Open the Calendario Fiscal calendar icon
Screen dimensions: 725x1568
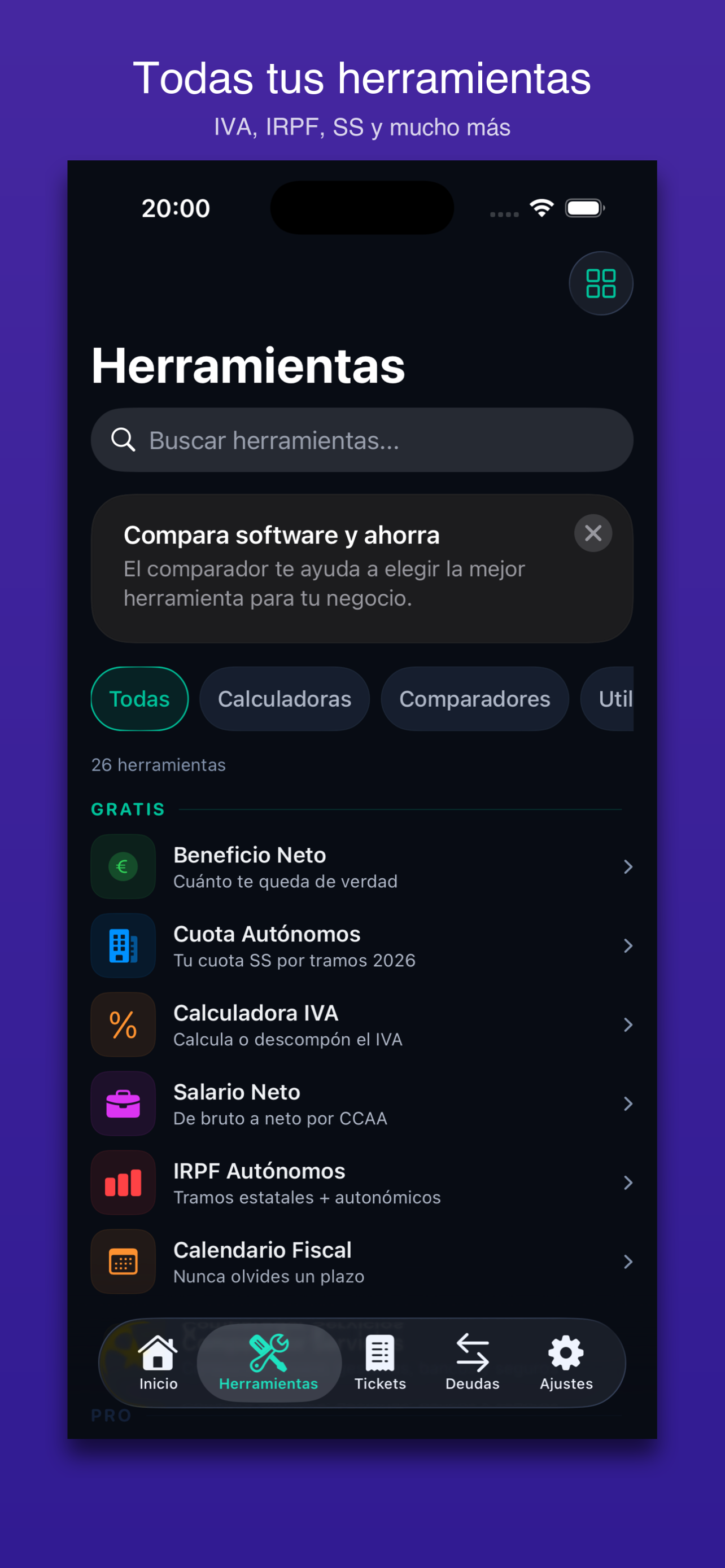(x=123, y=1261)
